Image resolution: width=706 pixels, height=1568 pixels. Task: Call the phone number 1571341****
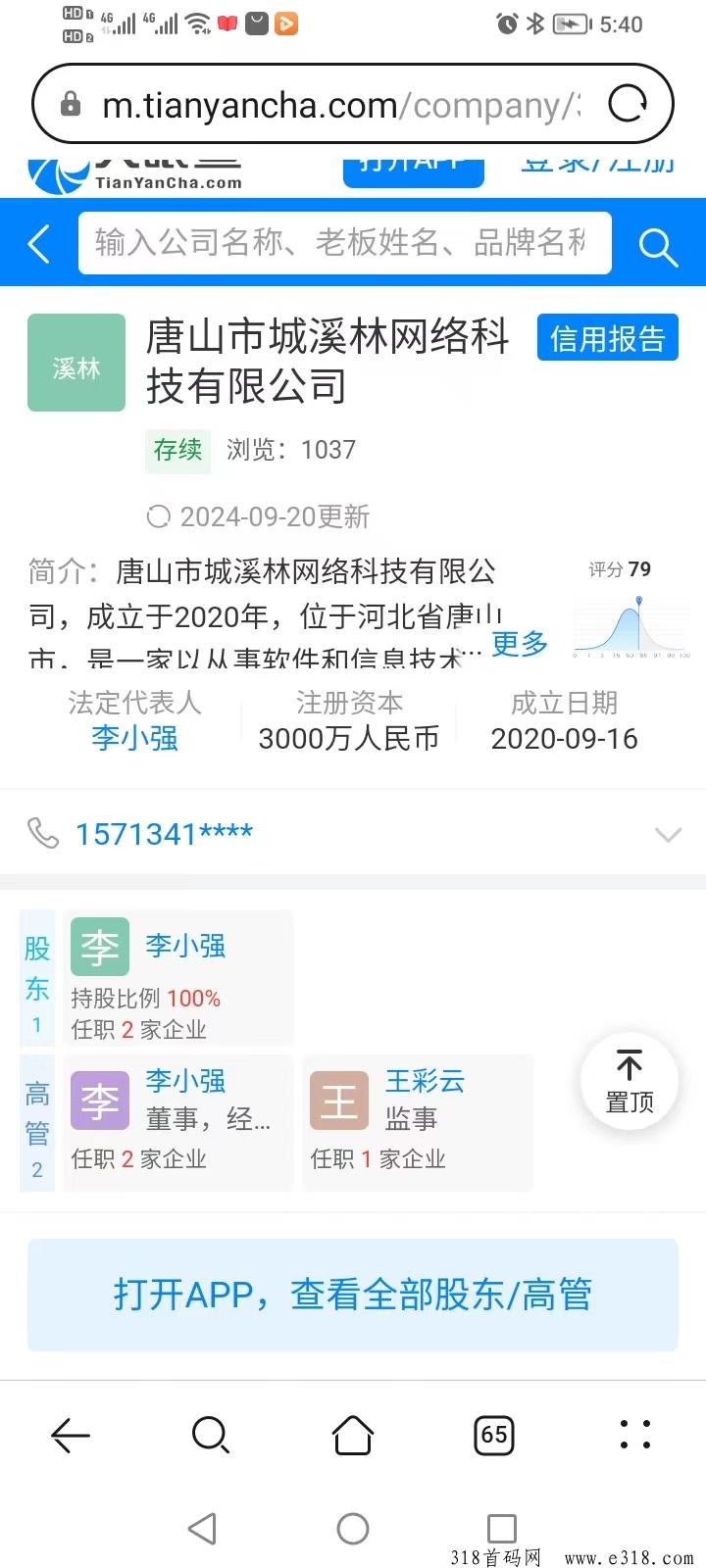(164, 834)
